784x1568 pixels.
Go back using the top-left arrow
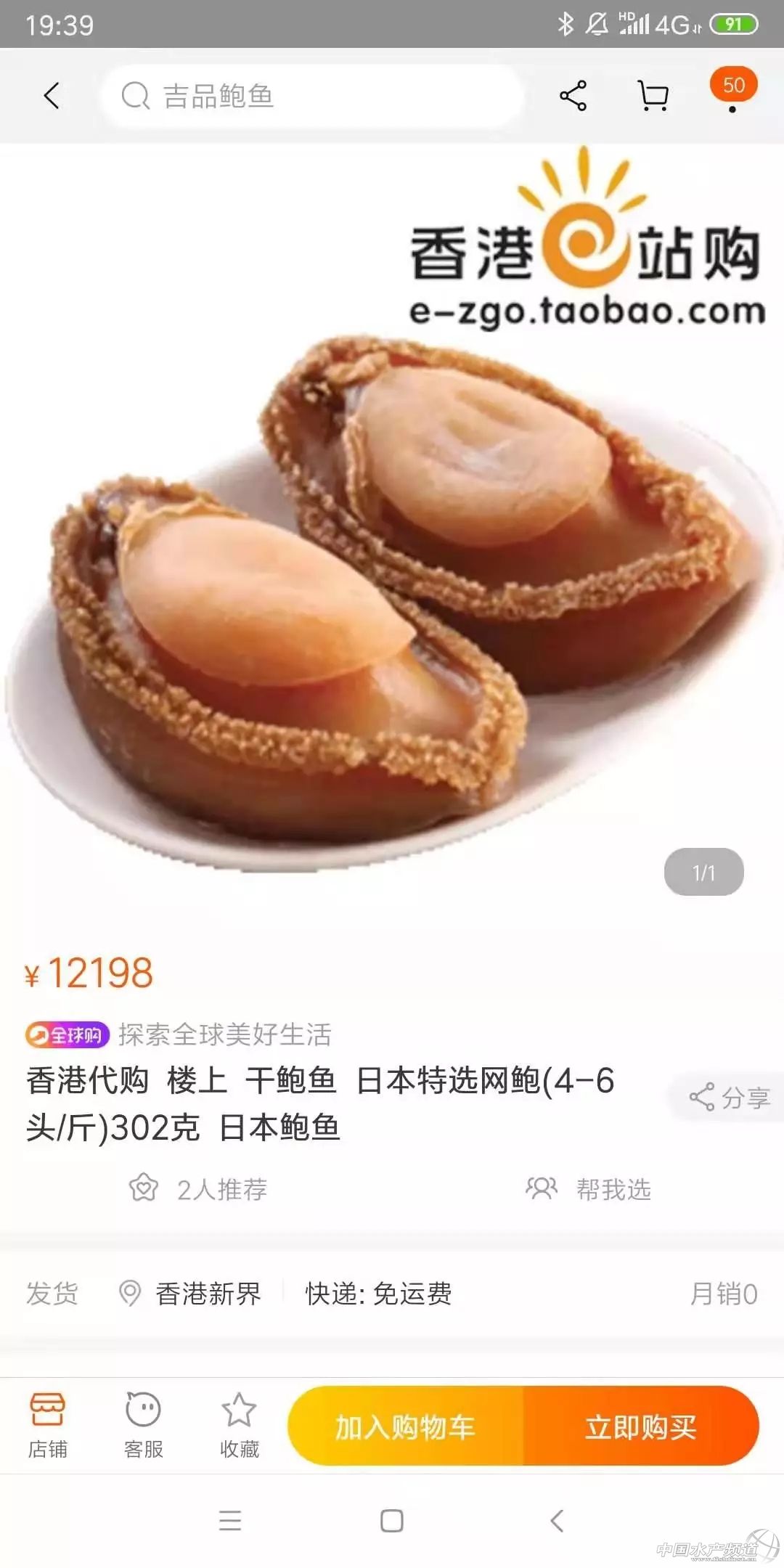click(x=49, y=95)
